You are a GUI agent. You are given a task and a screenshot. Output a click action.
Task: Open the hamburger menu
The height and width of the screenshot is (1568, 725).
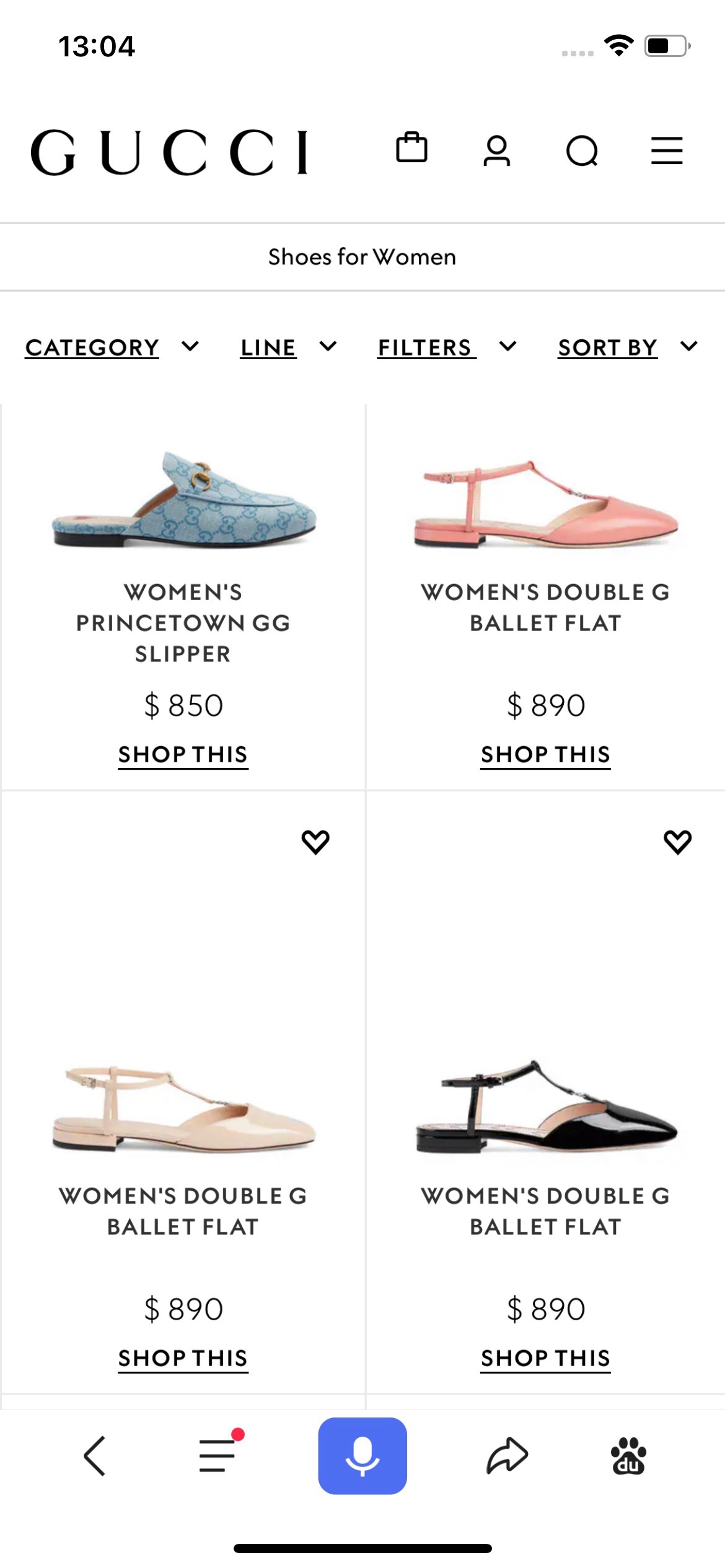tap(667, 151)
